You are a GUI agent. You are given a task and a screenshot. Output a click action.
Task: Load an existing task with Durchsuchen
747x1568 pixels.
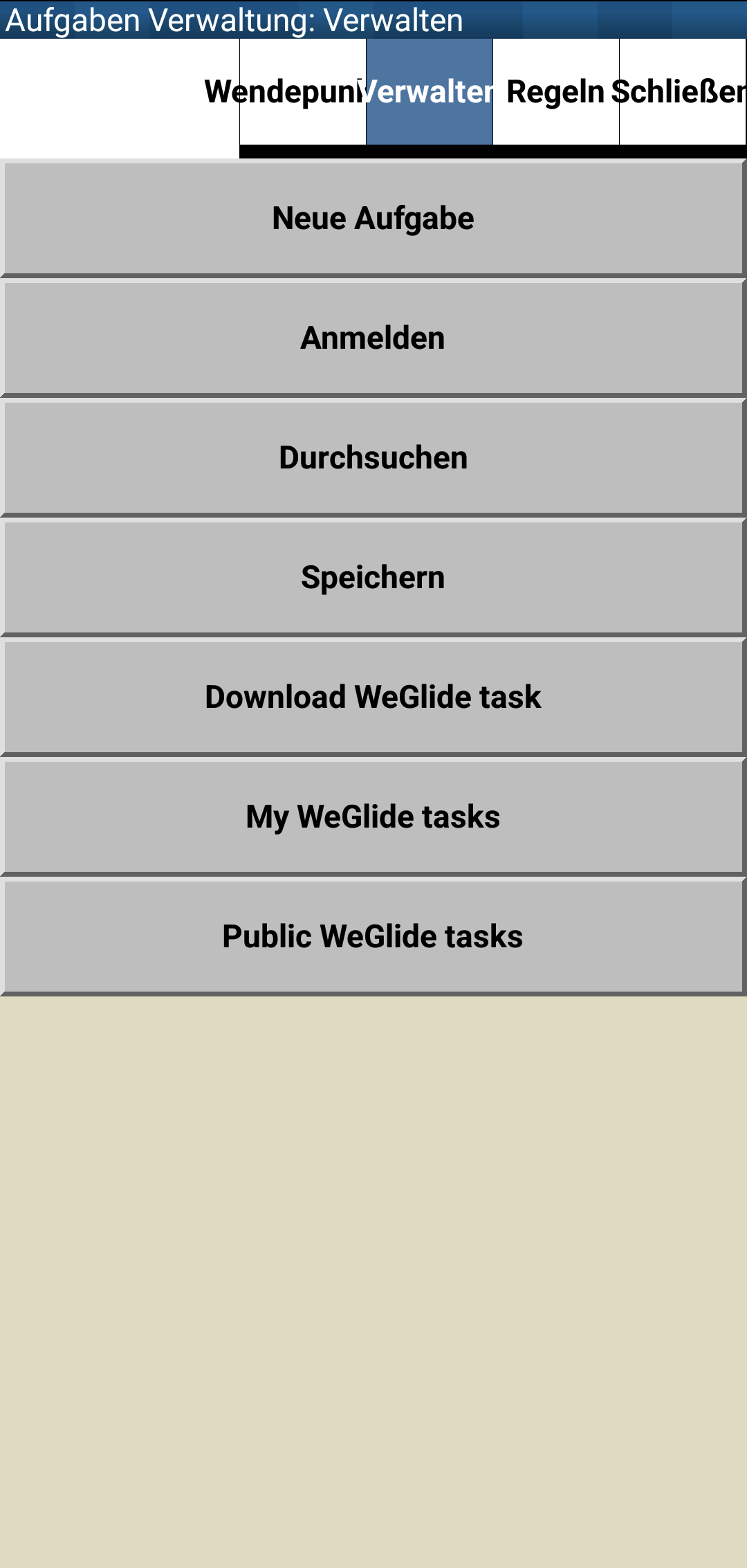373,457
